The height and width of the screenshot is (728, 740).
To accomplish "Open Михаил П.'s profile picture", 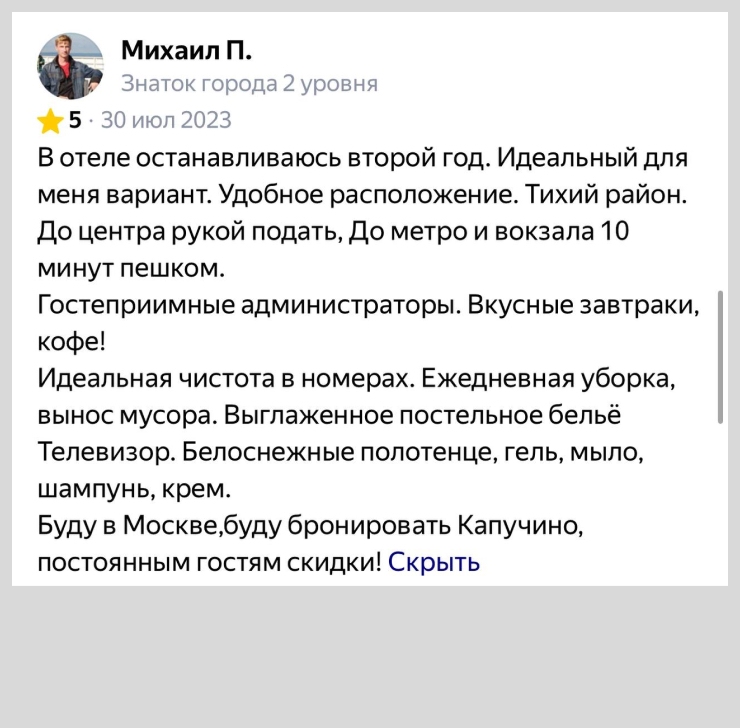I will click(x=70, y=65).
